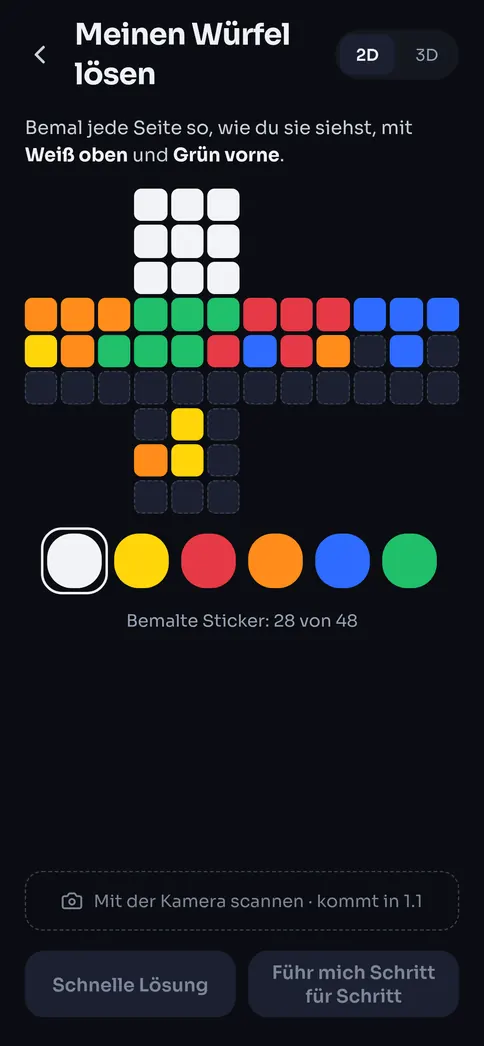Viewport: 484px width, 1046px height.
Task: Choose the blue paint color
Action: tap(343, 560)
